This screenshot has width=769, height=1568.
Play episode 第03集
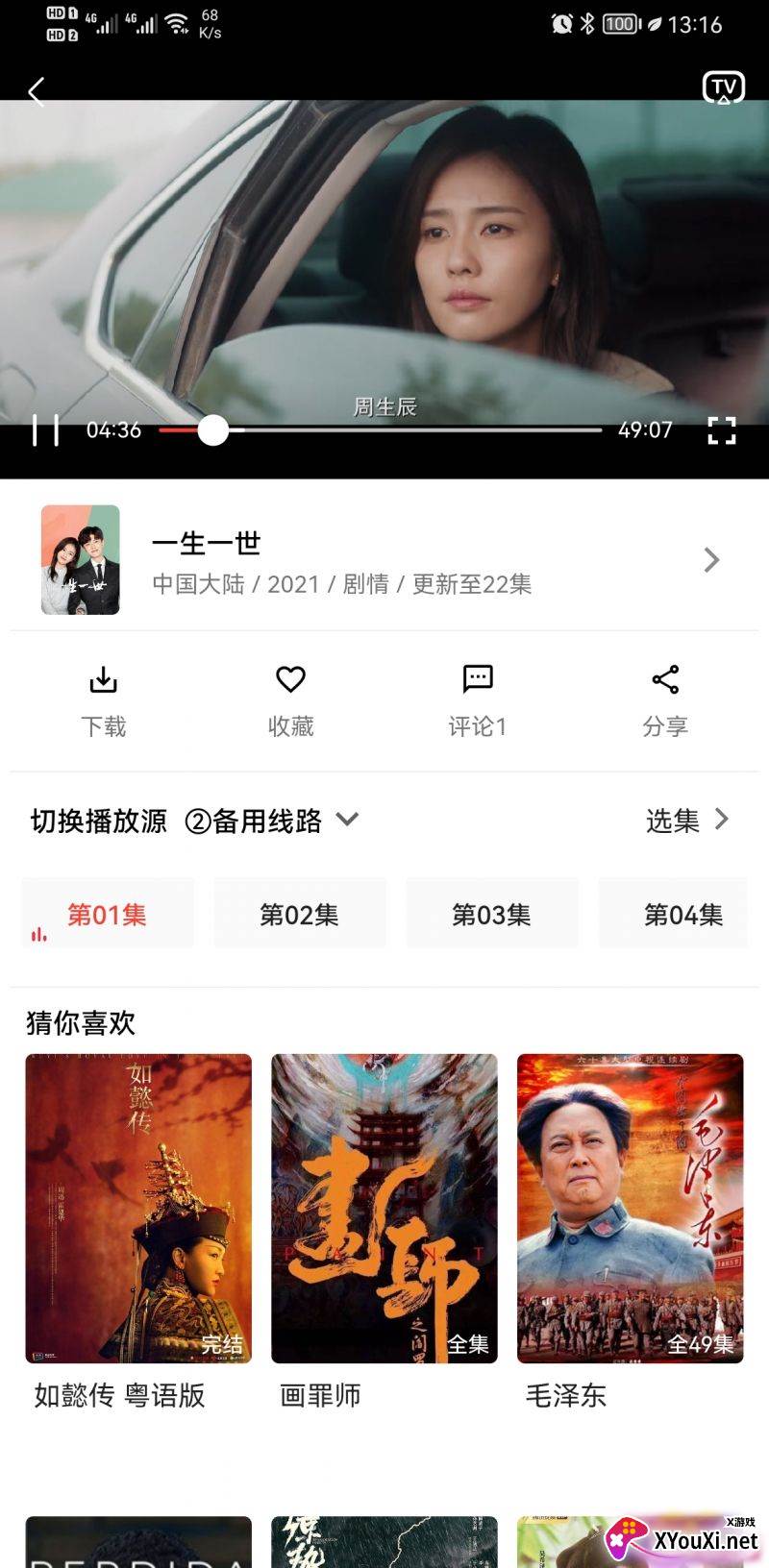491,914
